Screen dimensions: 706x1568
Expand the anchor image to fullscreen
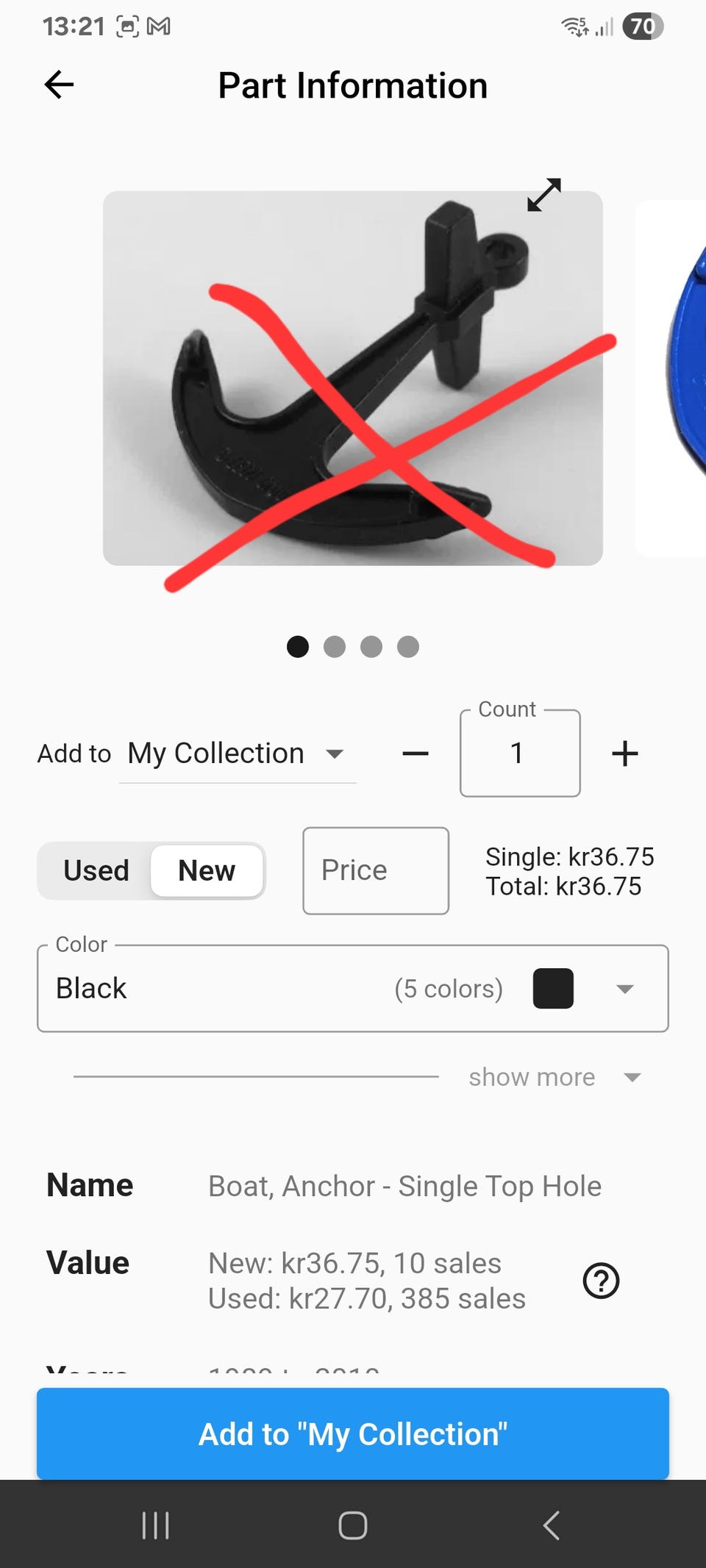tap(544, 195)
